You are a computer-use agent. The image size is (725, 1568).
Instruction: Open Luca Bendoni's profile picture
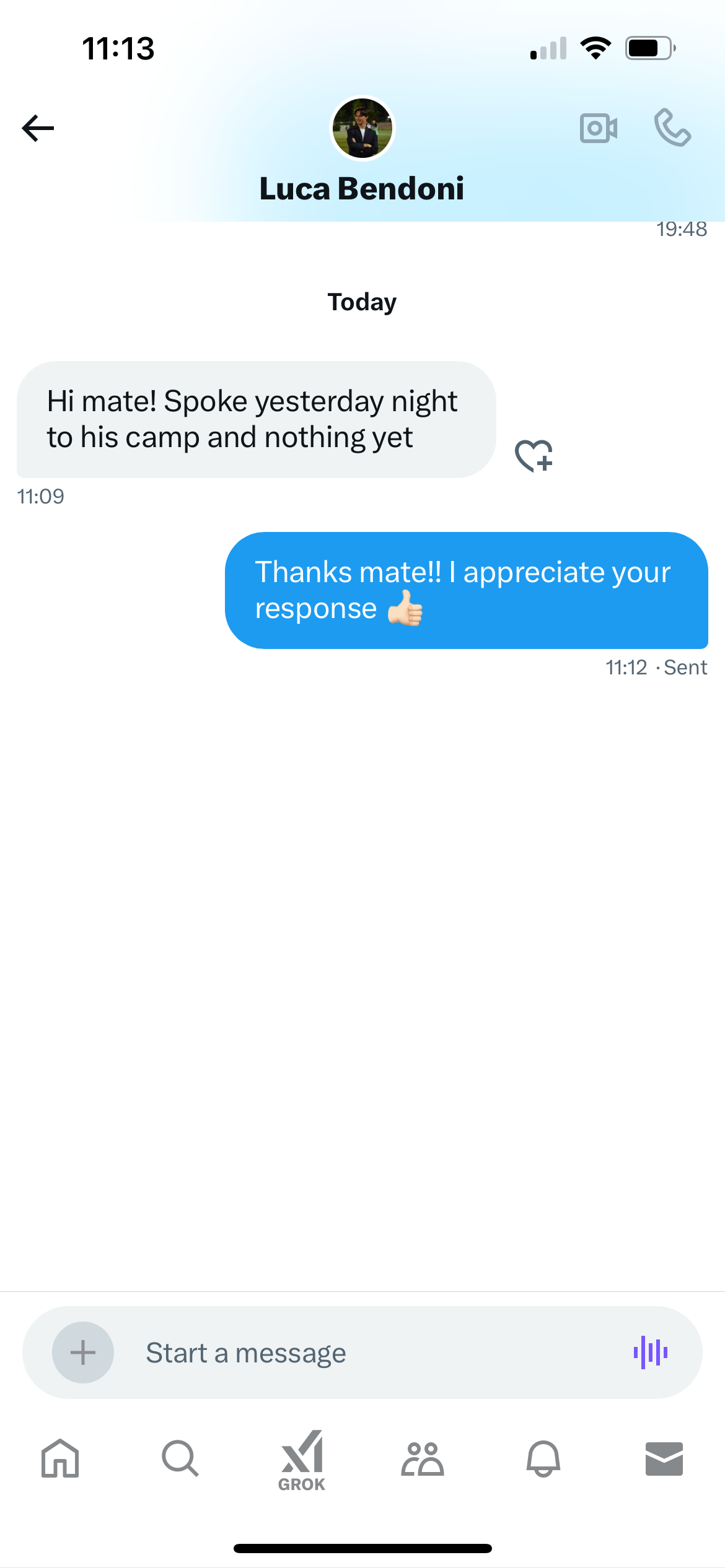362,128
